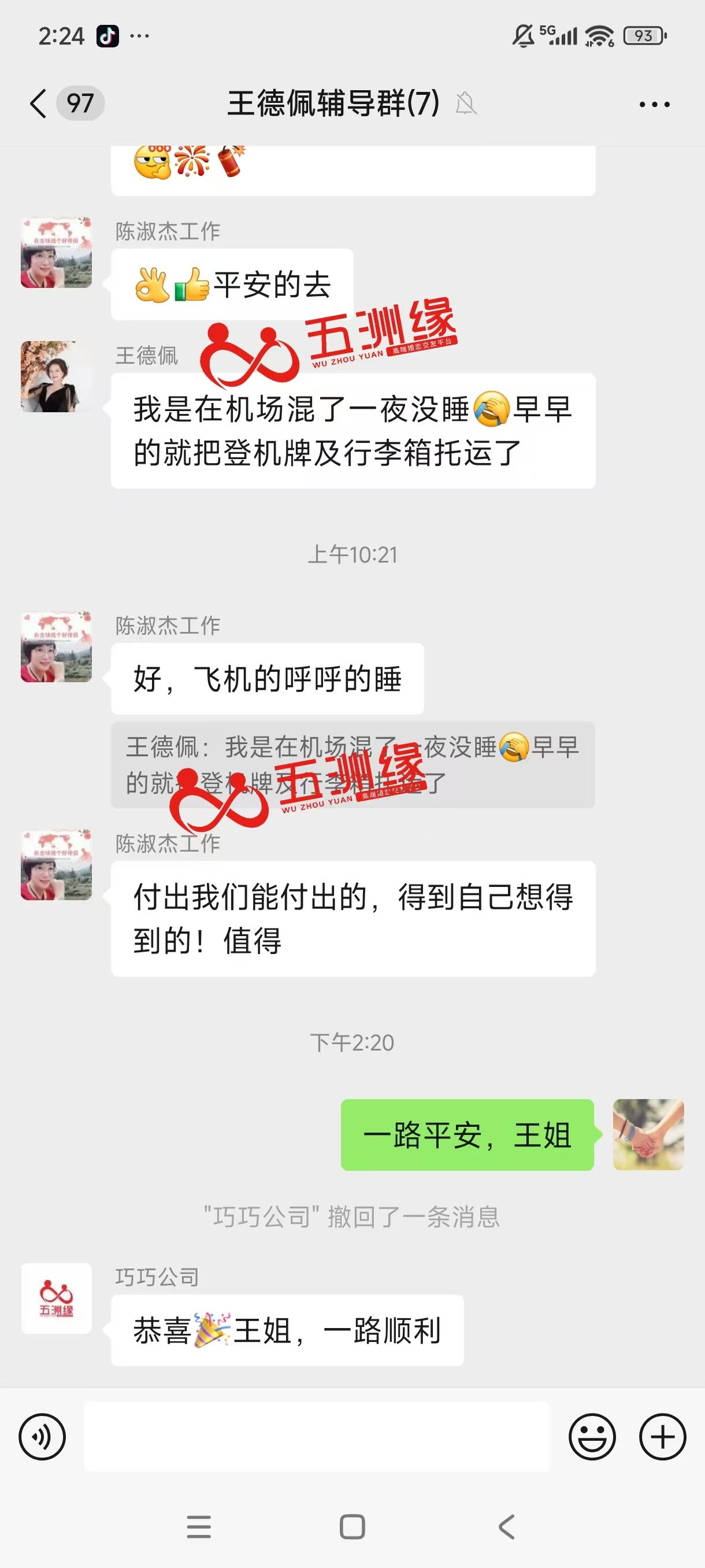
Task: Open system recent apps button
Action: point(199,1526)
